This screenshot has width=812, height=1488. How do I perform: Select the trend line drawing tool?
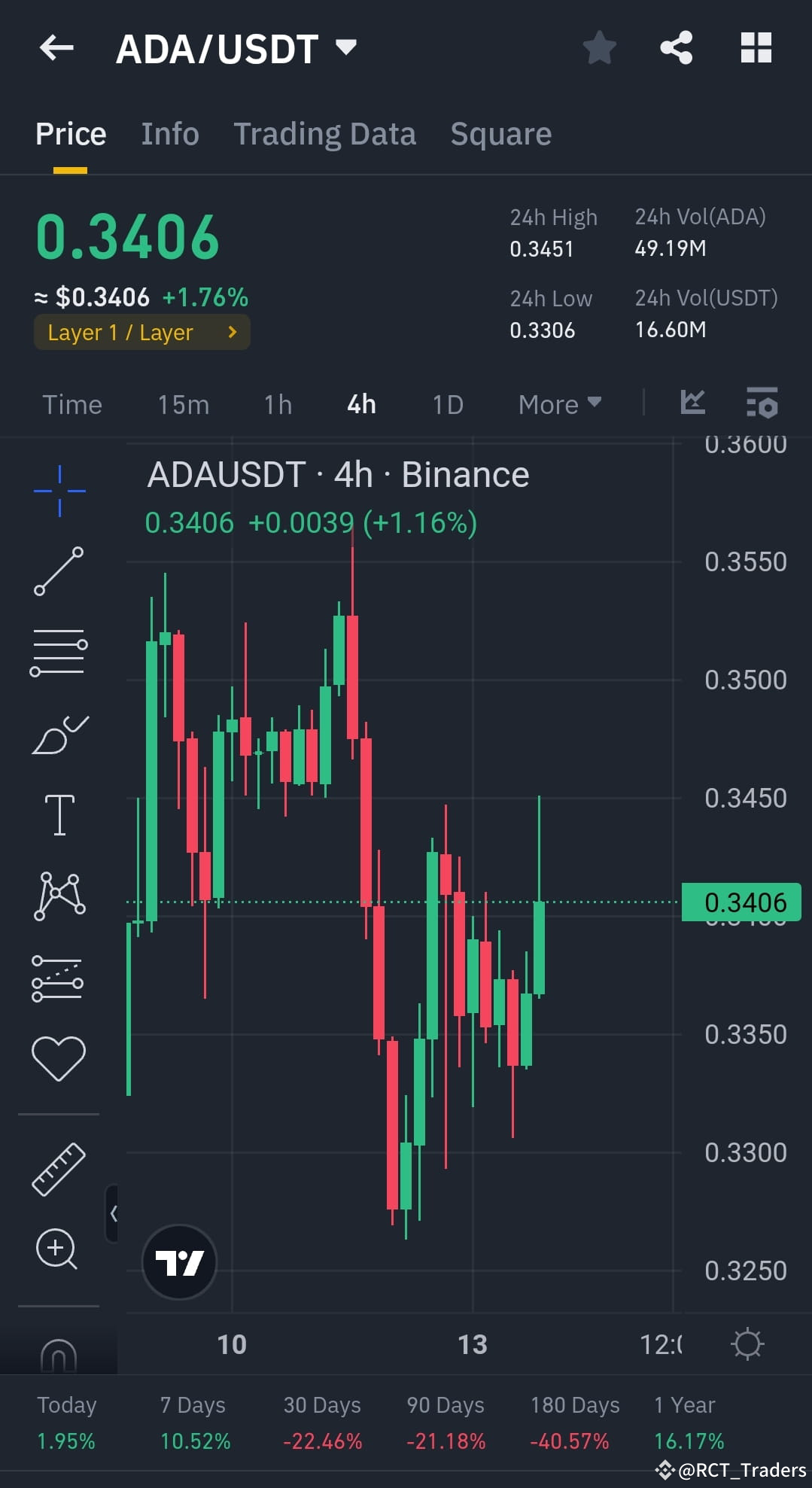click(x=59, y=571)
